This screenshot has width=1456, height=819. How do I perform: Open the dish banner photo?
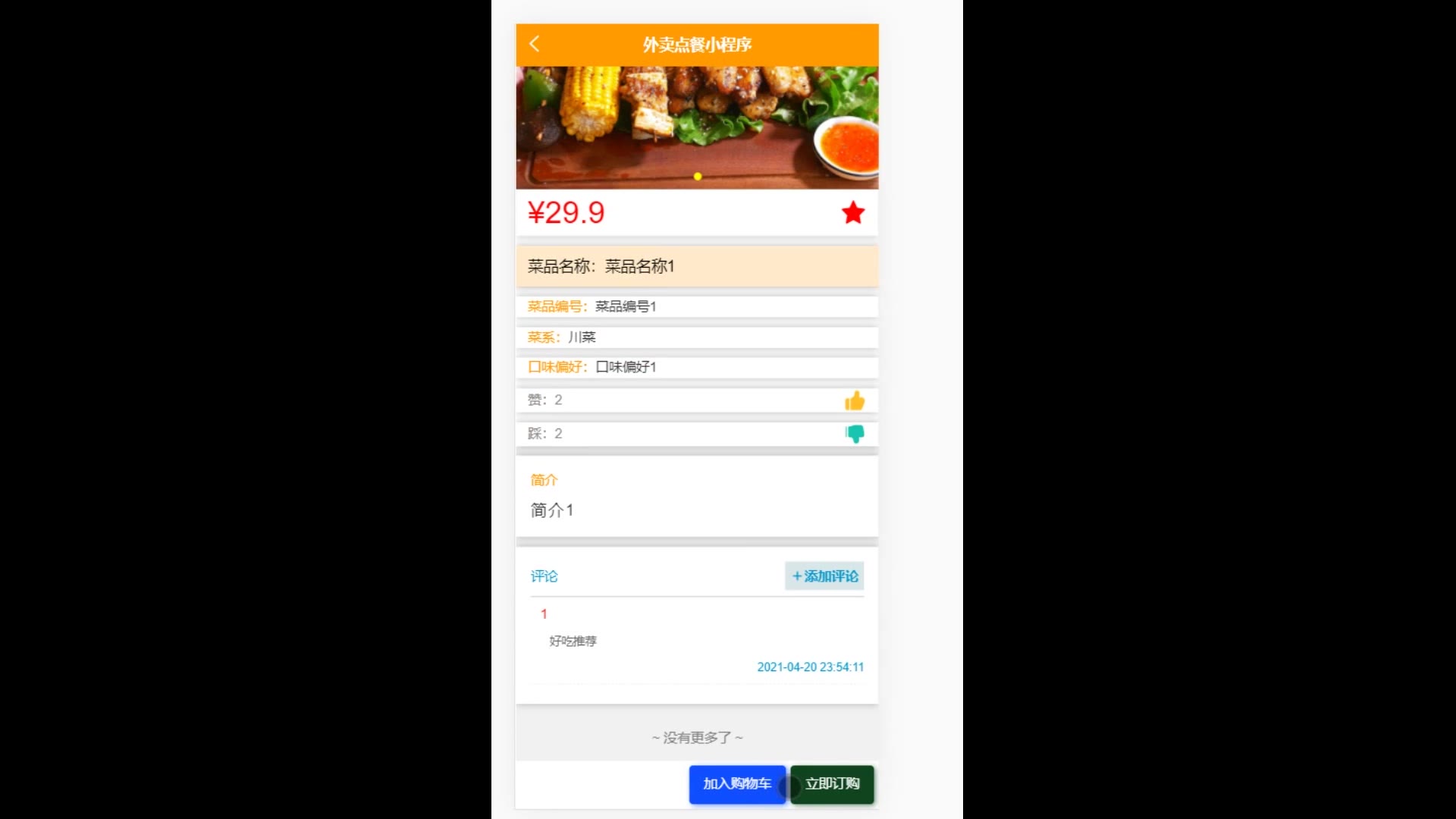[x=697, y=127]
